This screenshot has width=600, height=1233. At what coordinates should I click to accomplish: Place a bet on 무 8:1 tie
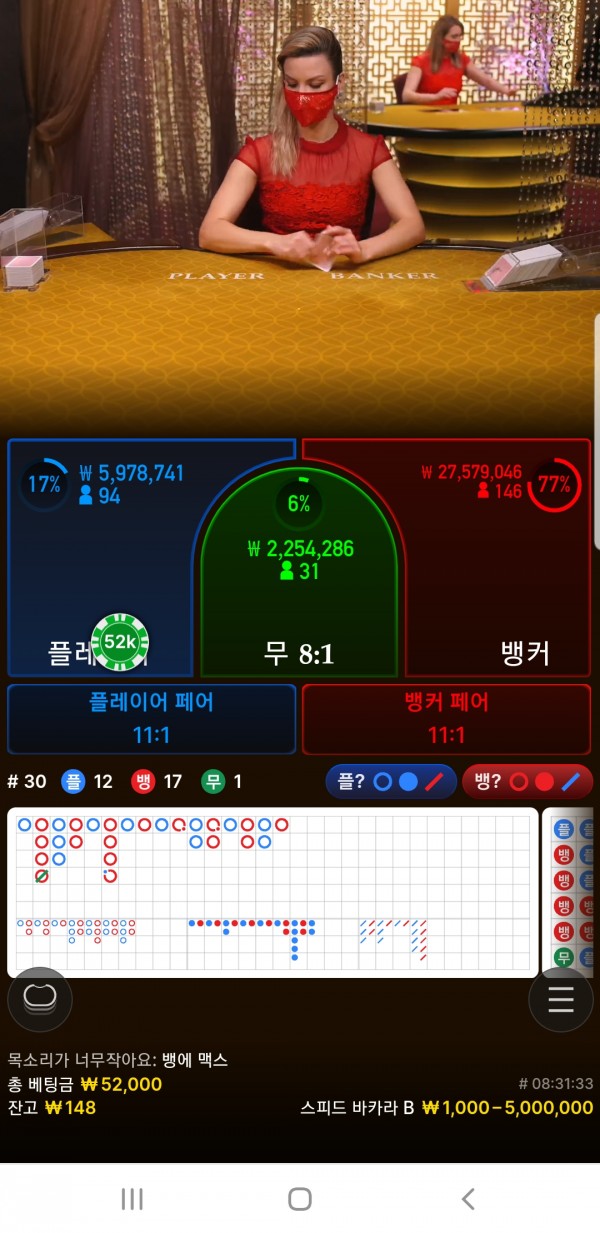click(x=299, y=600)
